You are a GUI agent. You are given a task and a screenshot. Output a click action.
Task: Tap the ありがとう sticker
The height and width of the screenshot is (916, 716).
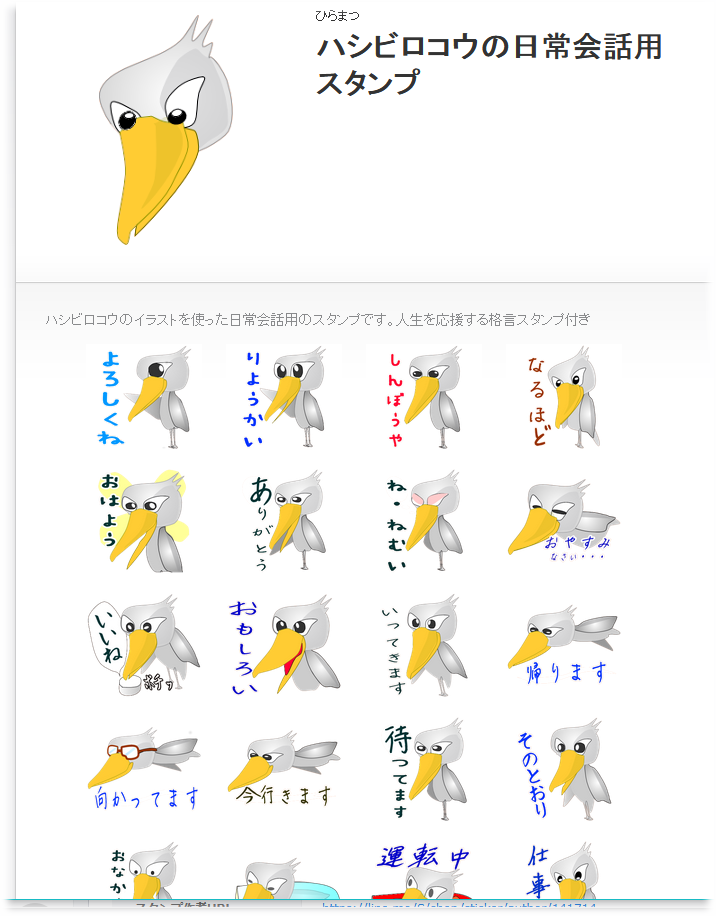[x=284, y=521]
